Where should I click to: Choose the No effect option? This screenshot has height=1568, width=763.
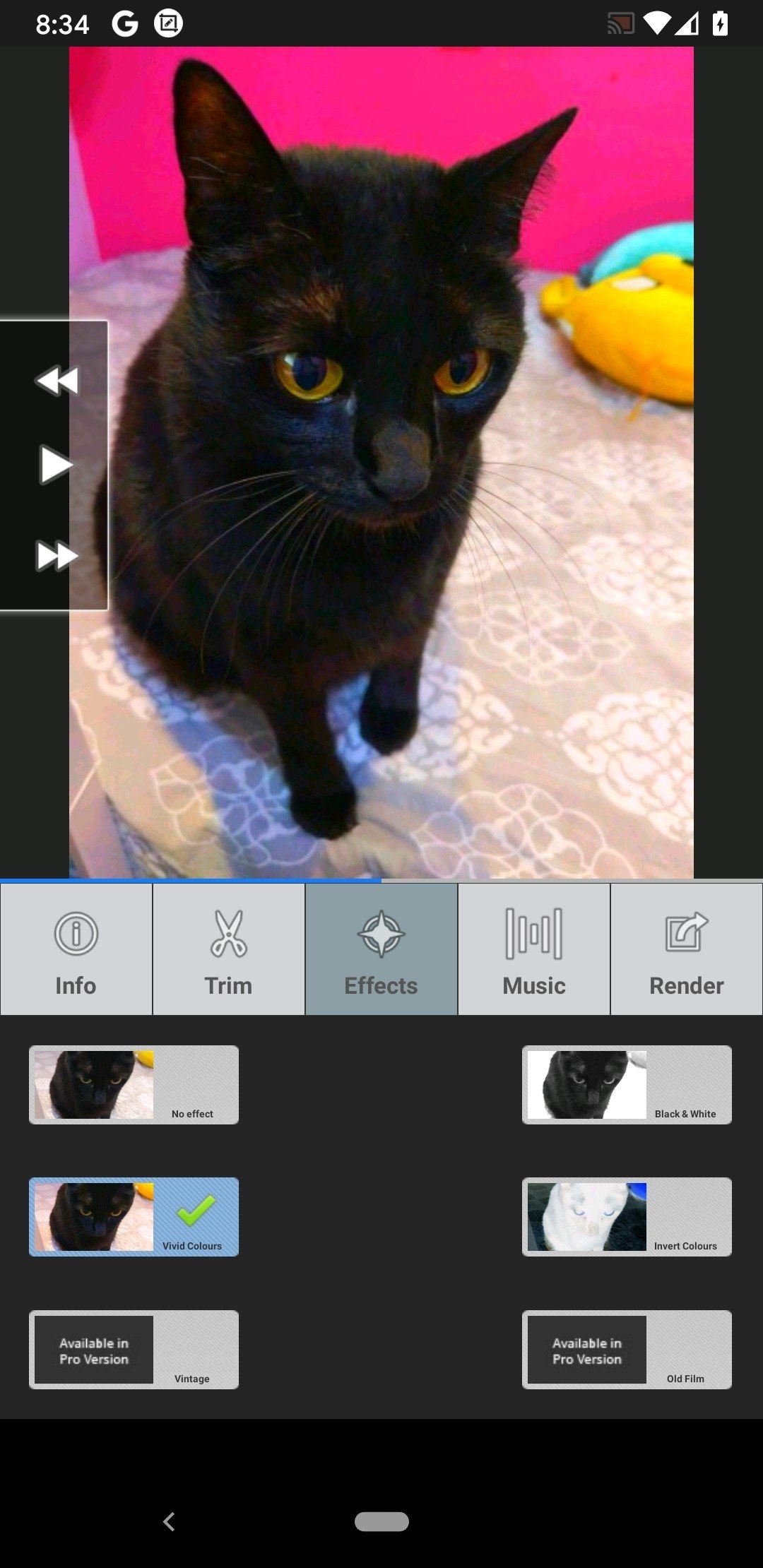click(x=134, y=1085)
